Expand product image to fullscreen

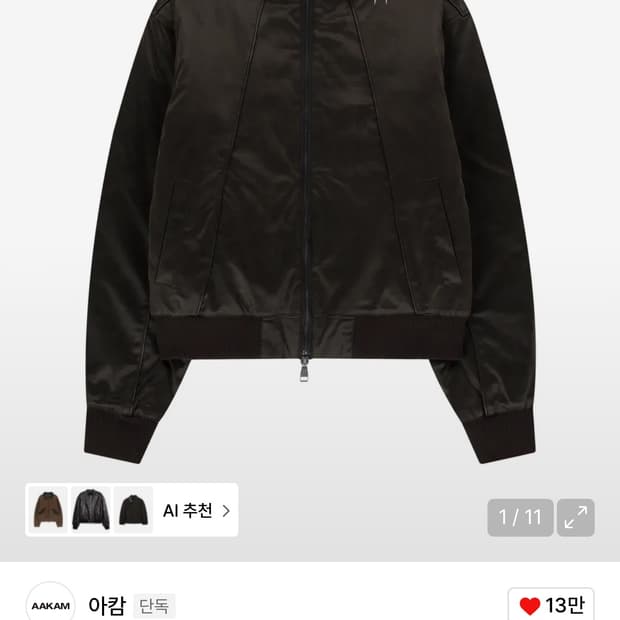pos(576,517)
